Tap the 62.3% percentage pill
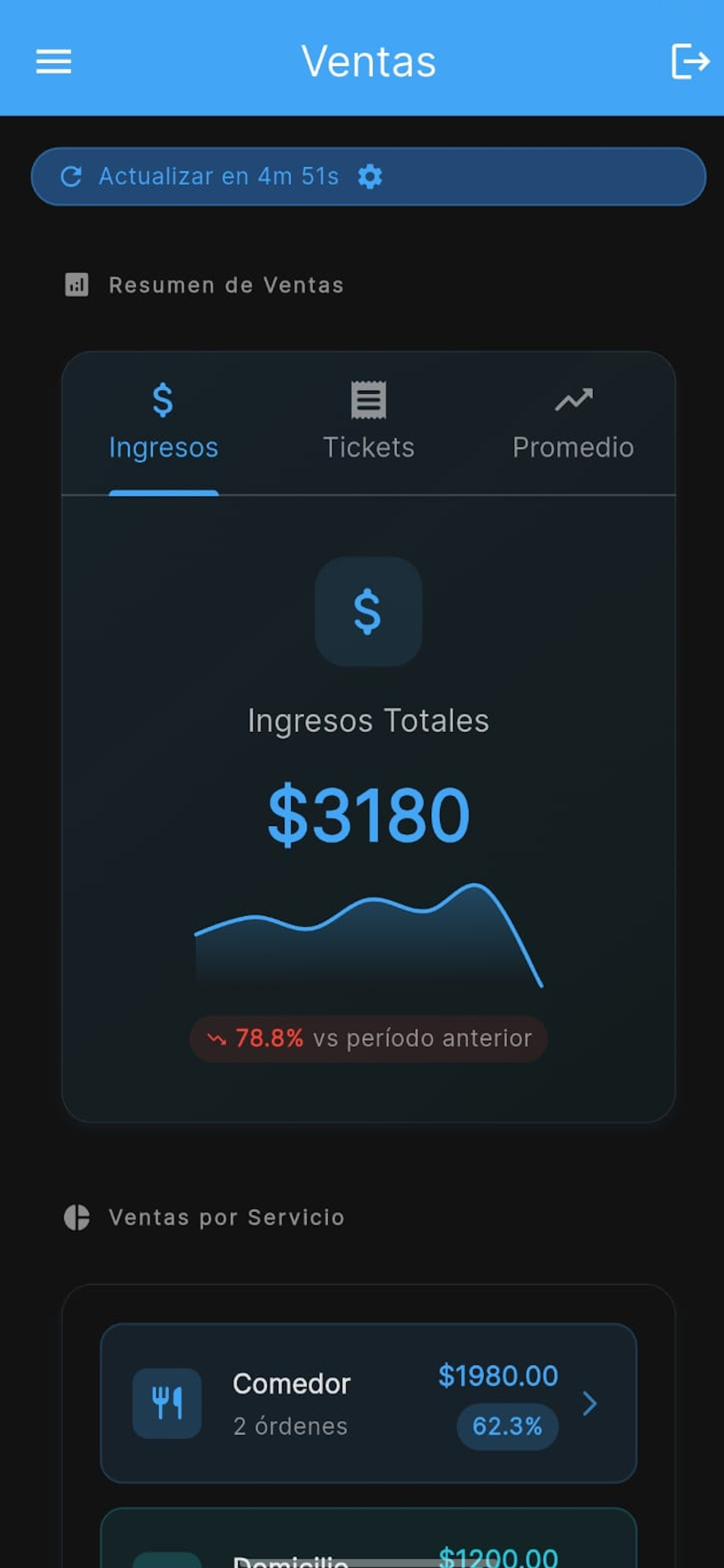The width and height of the screenshot is (724, 1568). coord(507,1426)
